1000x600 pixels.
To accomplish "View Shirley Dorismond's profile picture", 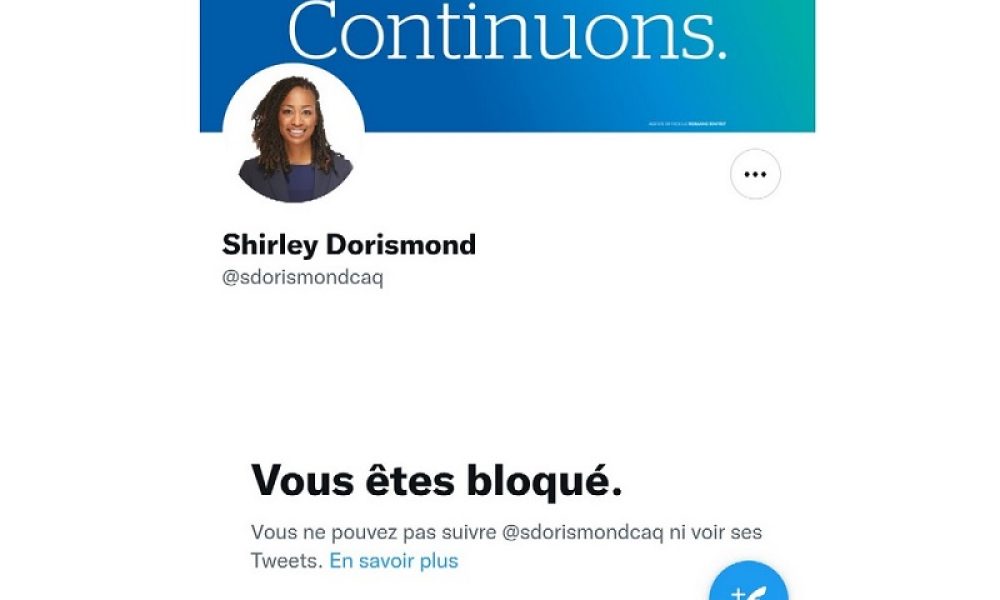I will tap(294, 138).
